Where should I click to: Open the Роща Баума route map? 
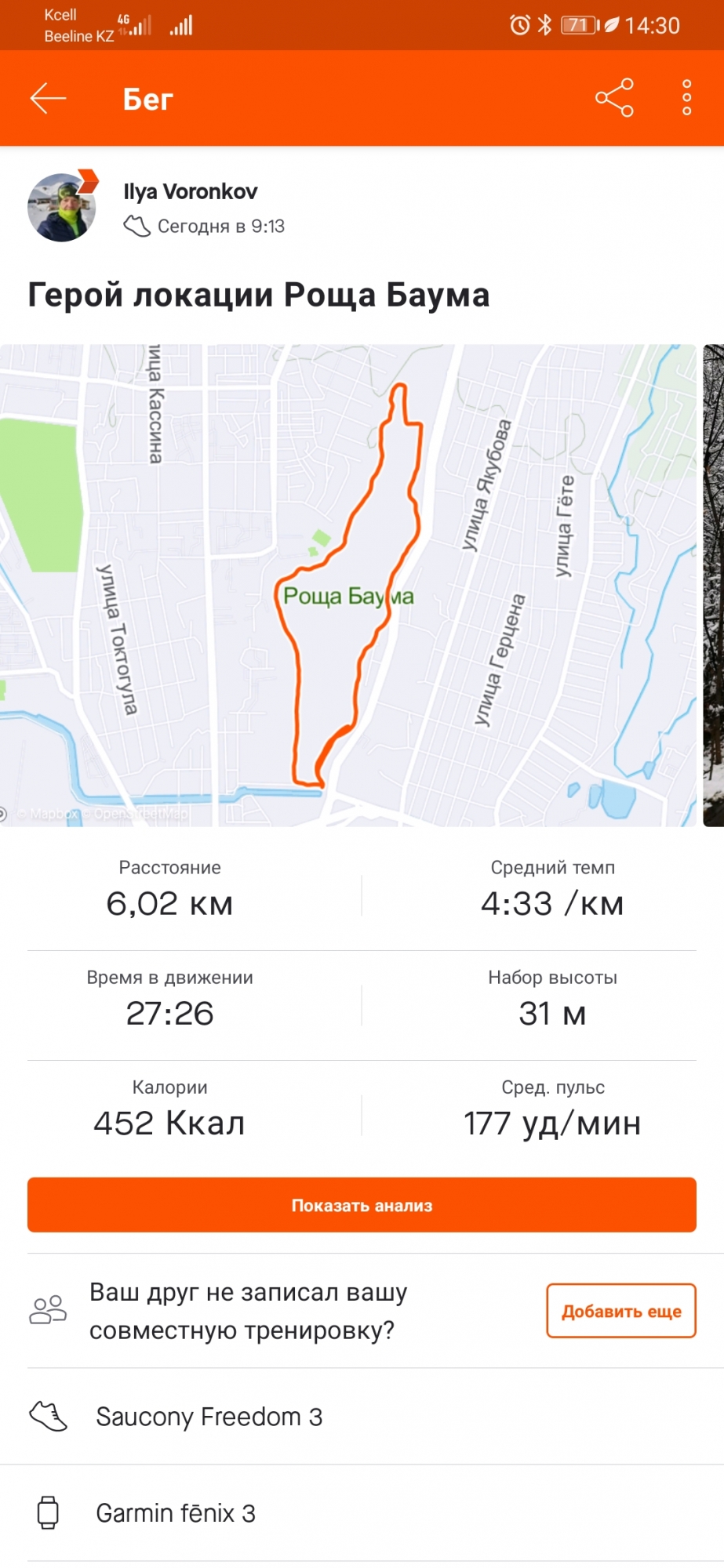click(x=347, y=585)
